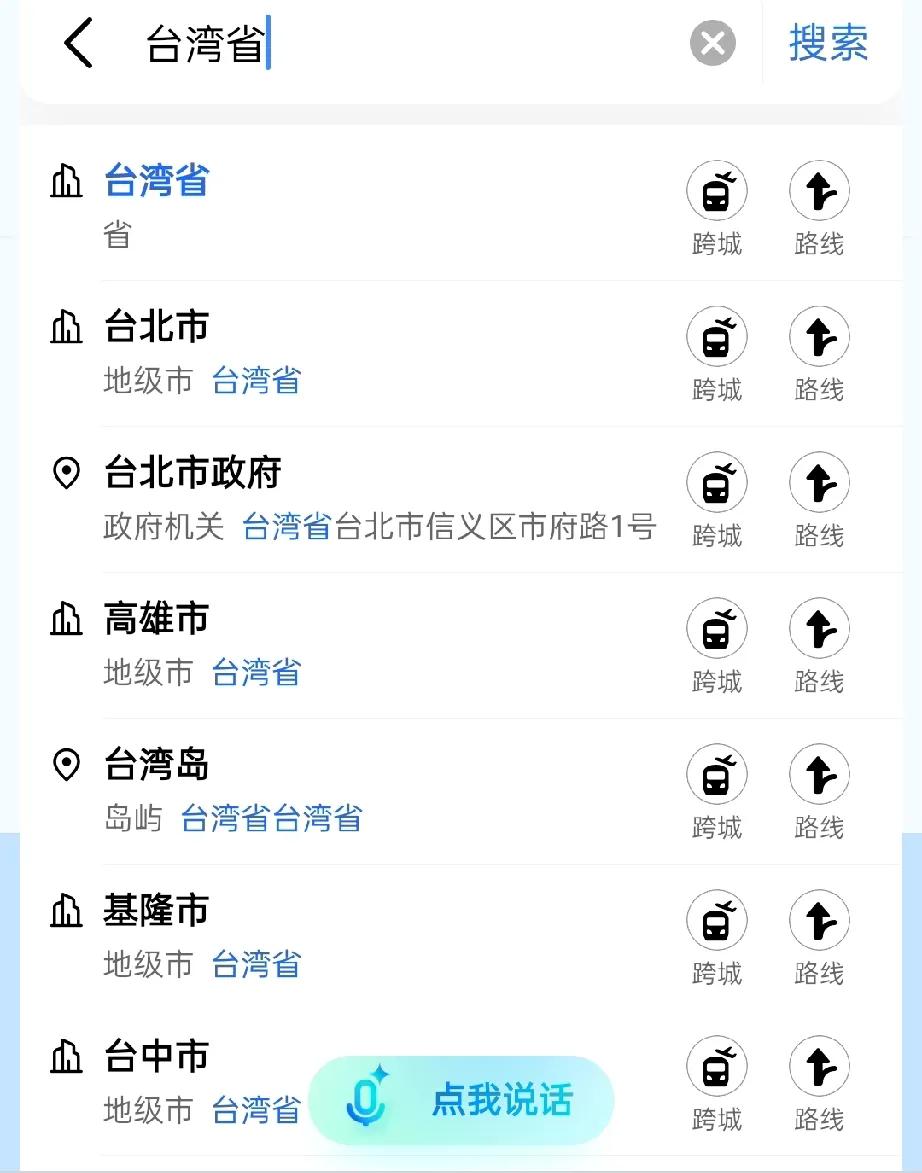Tap the 点我说话 voice assistant bar

coord(460,1099)
